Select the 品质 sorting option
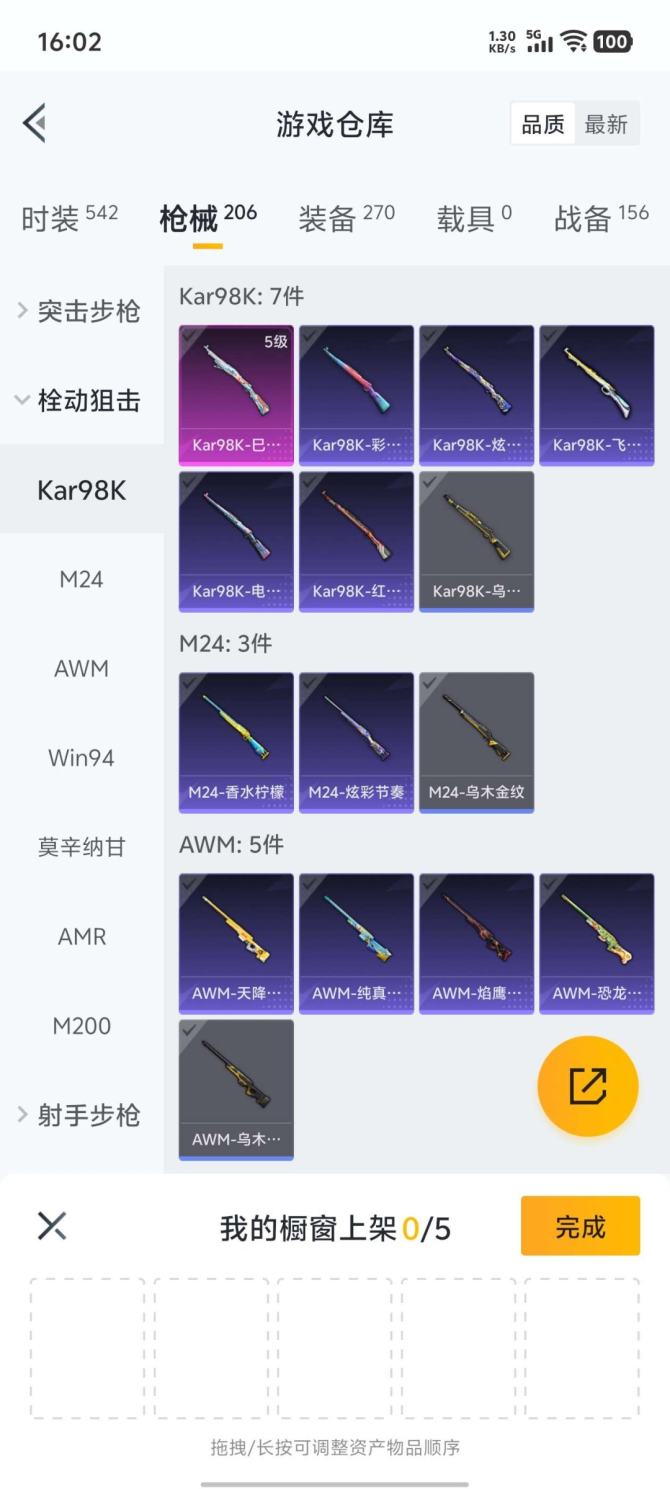This screenshot has width=670, height=1489. (543, 124)
